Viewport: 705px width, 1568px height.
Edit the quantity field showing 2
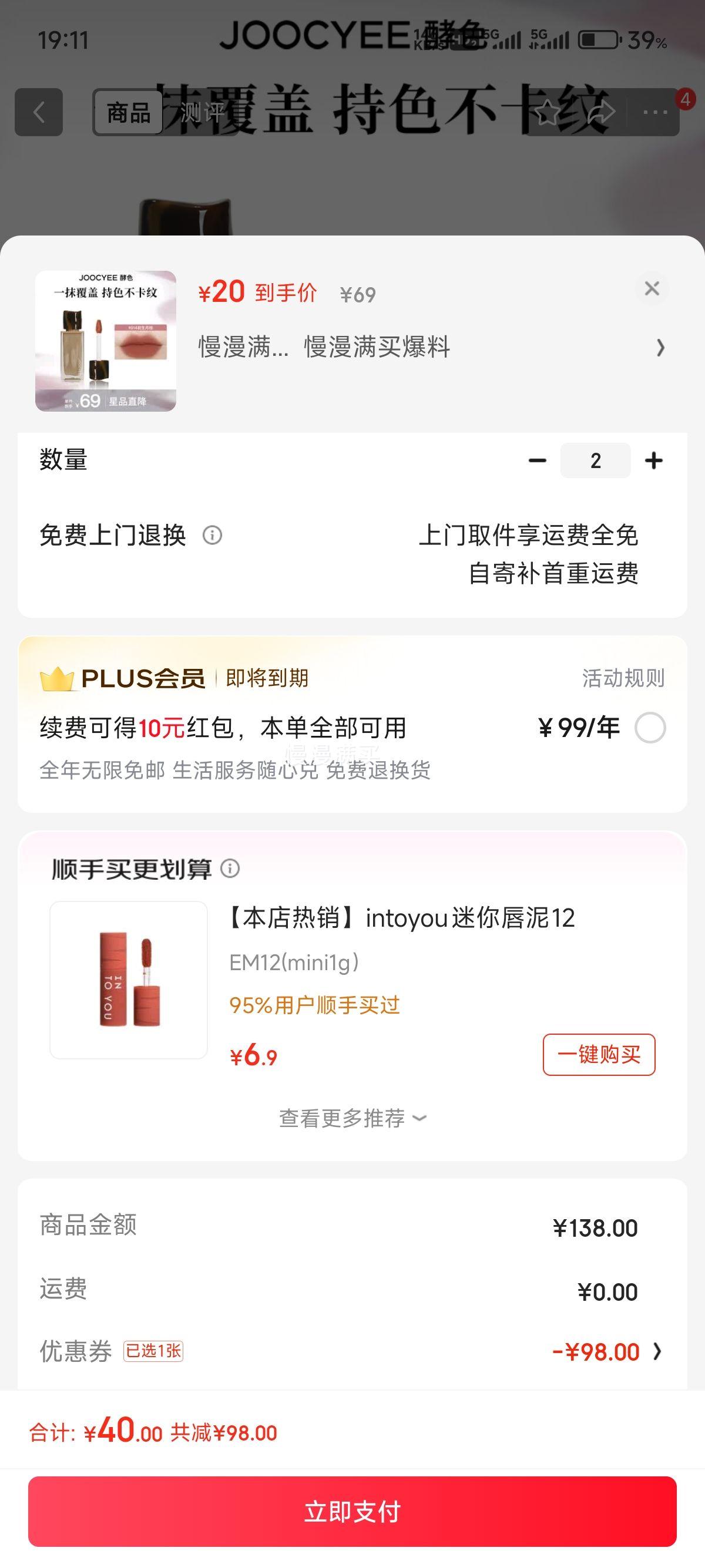click(595, 461)
